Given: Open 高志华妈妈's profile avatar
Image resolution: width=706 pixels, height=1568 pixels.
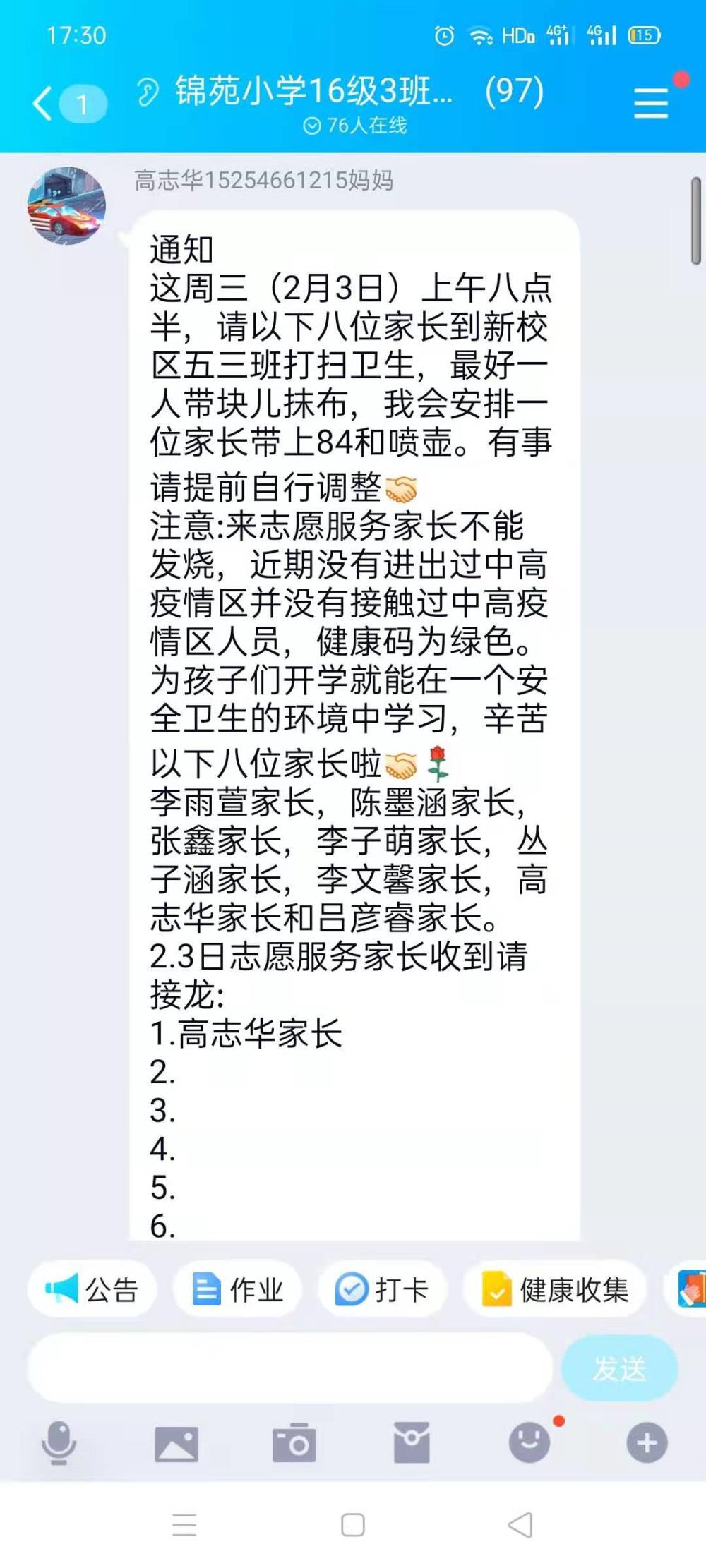Looking at the screenshot, I should (66, 205).
